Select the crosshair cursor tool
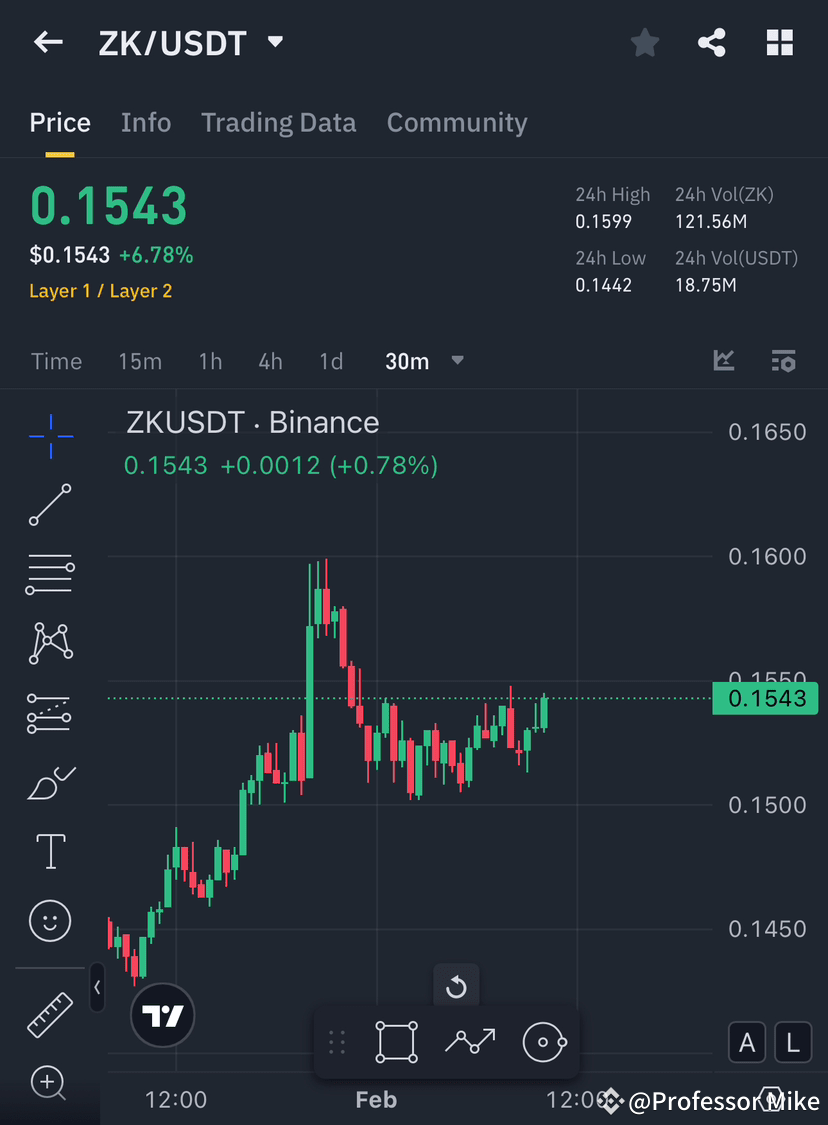828x1125 pixels. 50,435
